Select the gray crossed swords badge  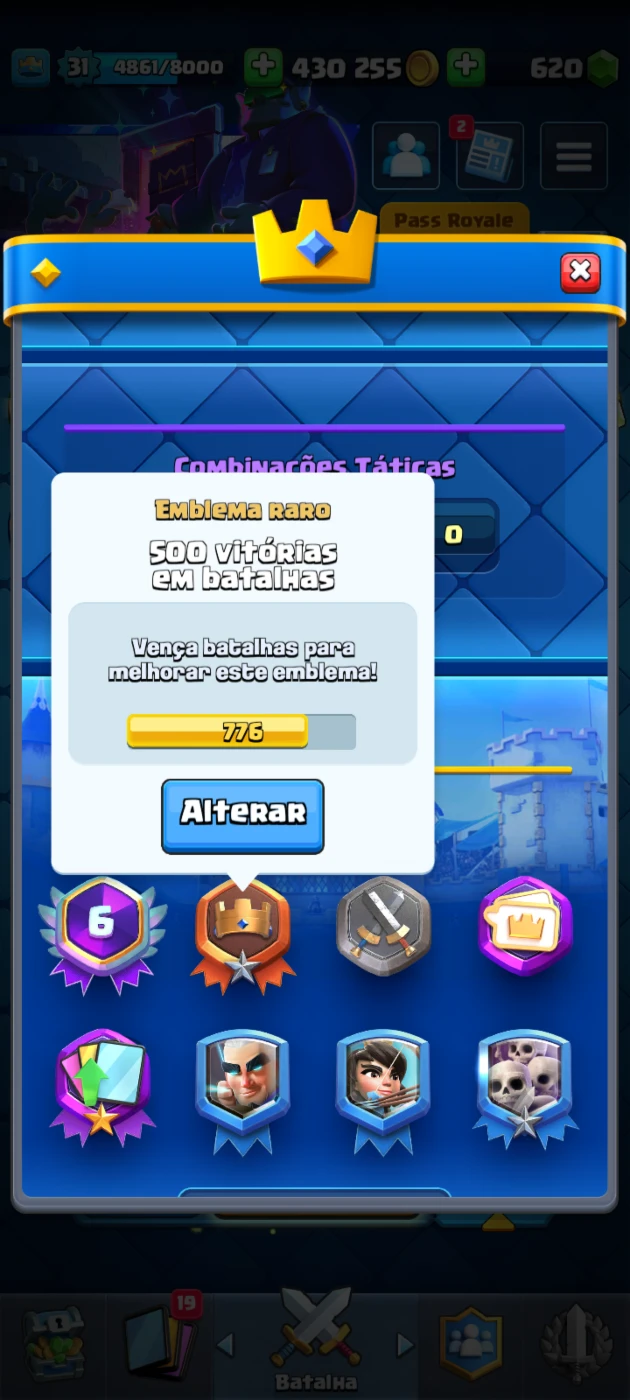(384, 927)
